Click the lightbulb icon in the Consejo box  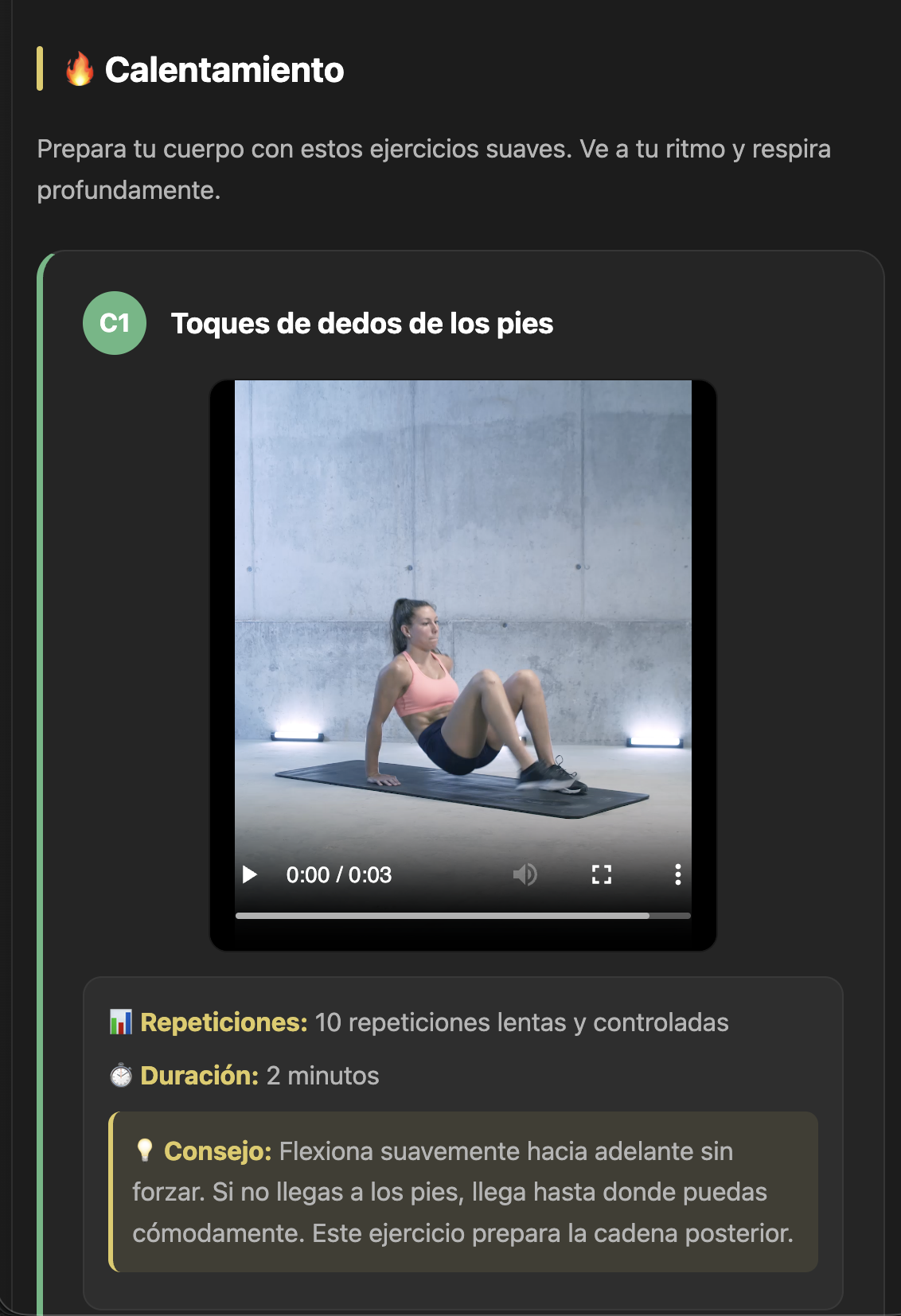(x=146, y=1151)
